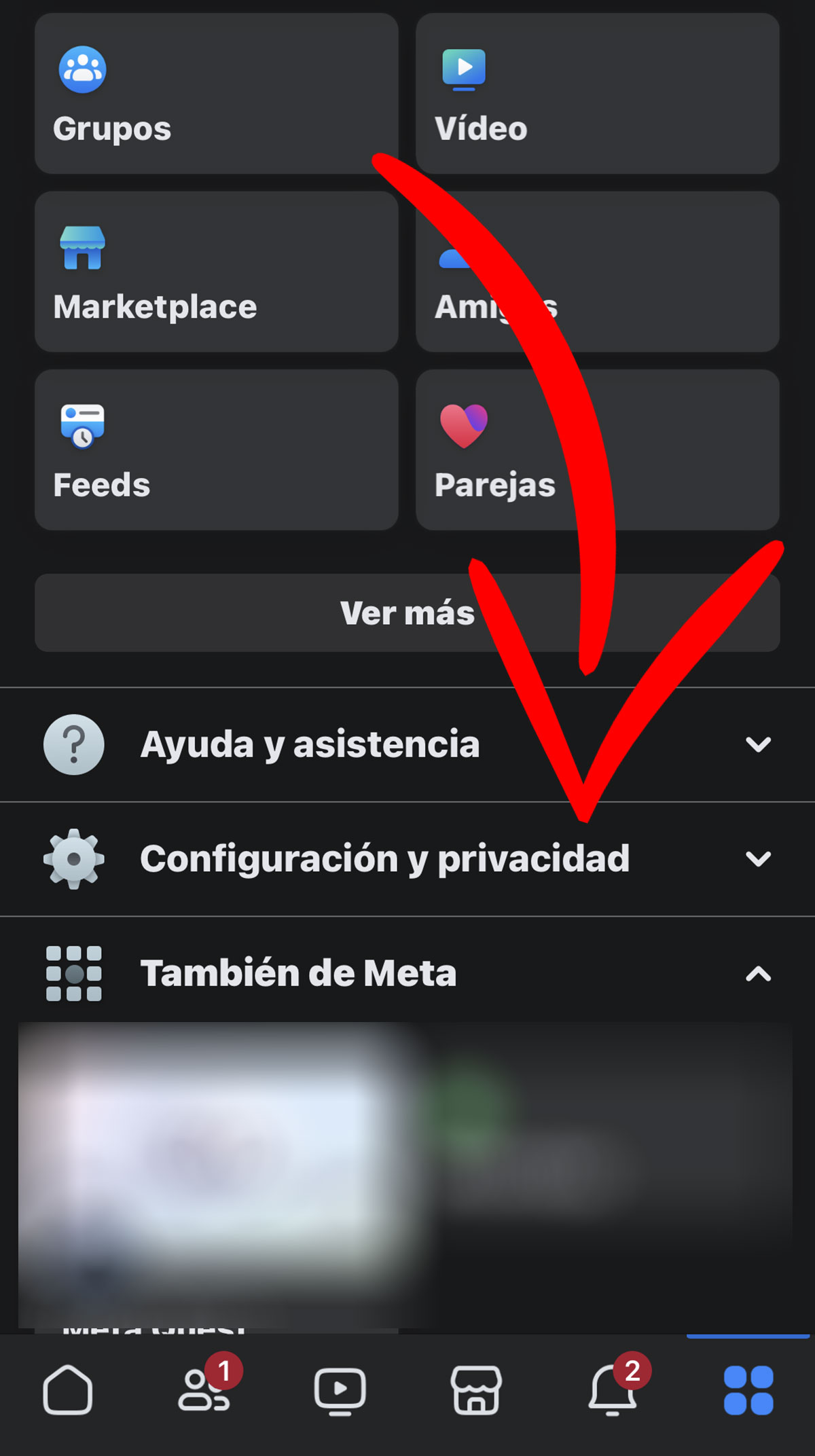Expand Ayuda y asistencia section
This screenshot has width=815, height=1456.
click(x=407, y=744)
